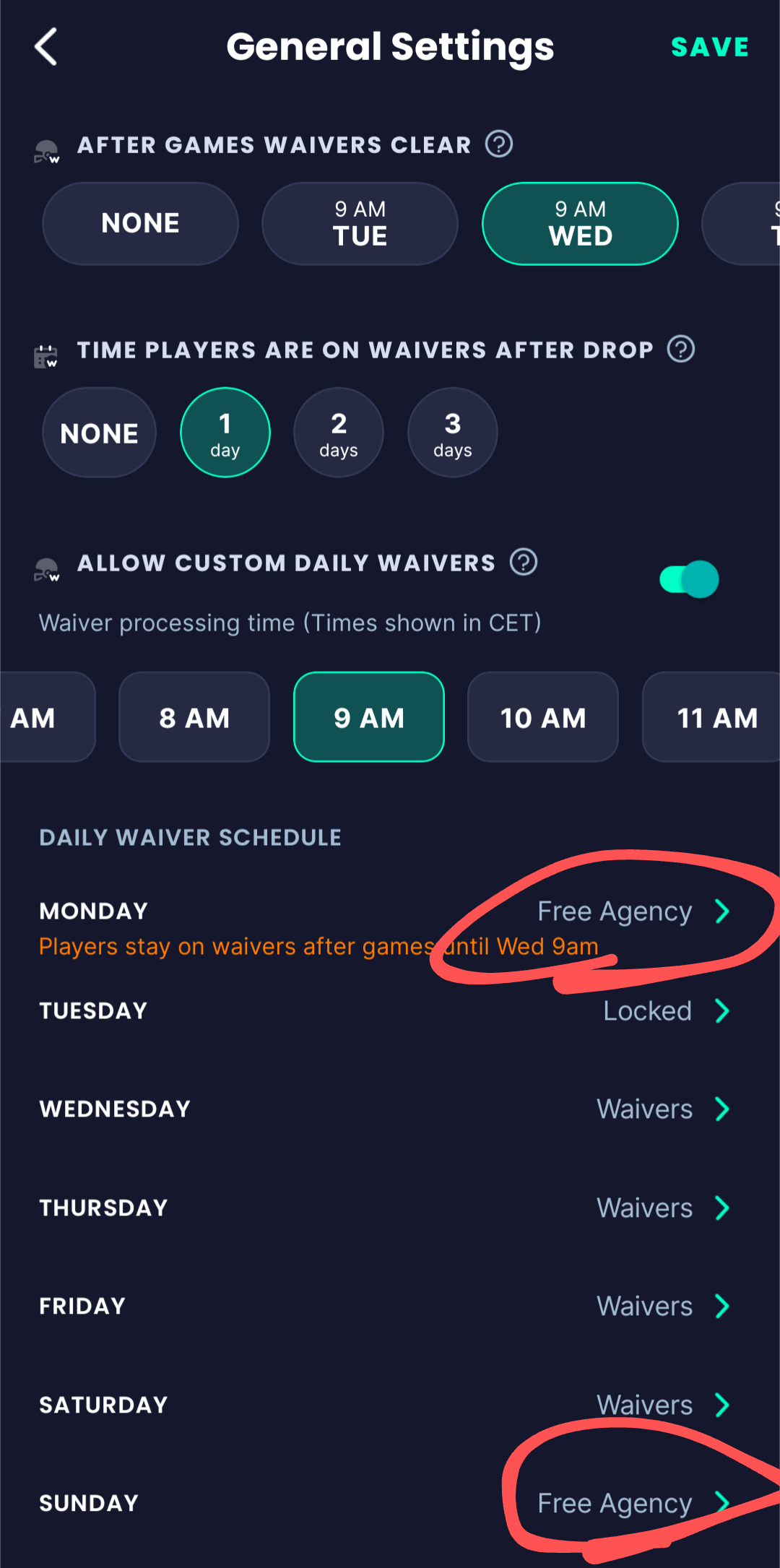The image size is (780, 1568).
Task: Choose 9 AM TUE waiver clear time
Action: [360, 223]
